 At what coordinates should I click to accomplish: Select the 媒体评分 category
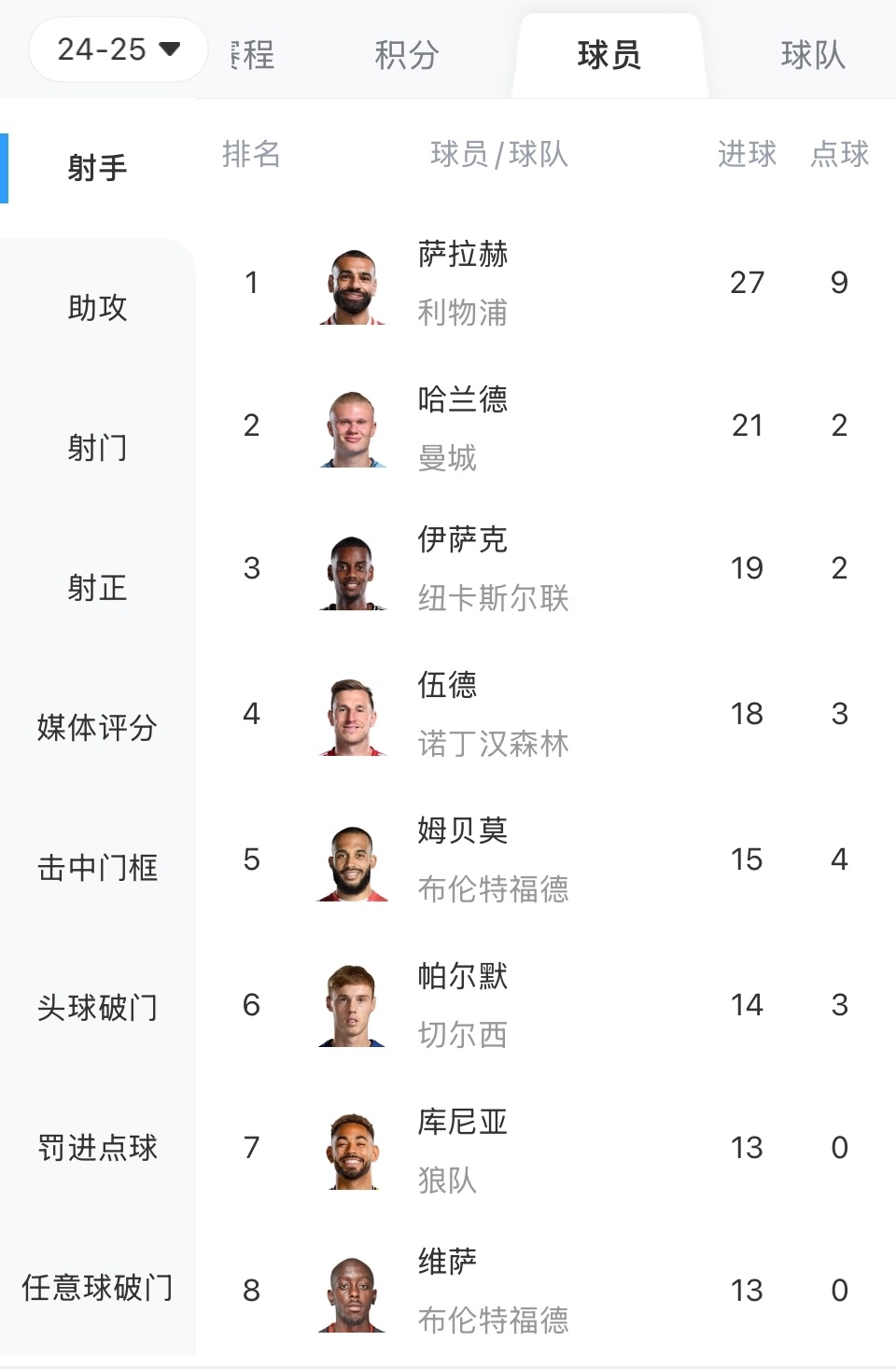[98, 728]
